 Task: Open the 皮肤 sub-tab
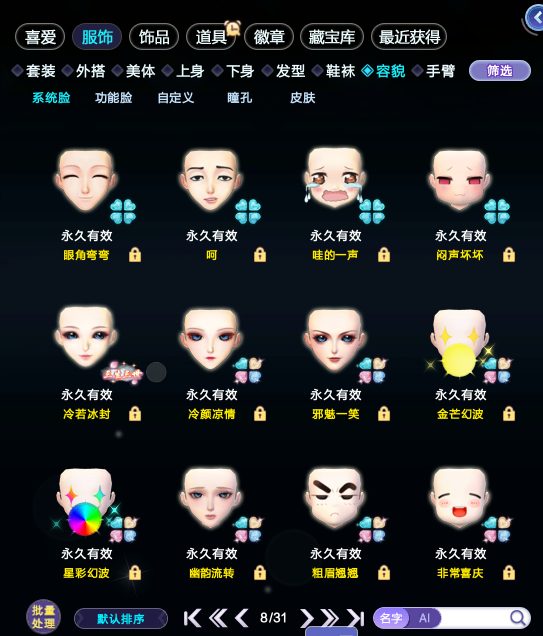[303, 98]
